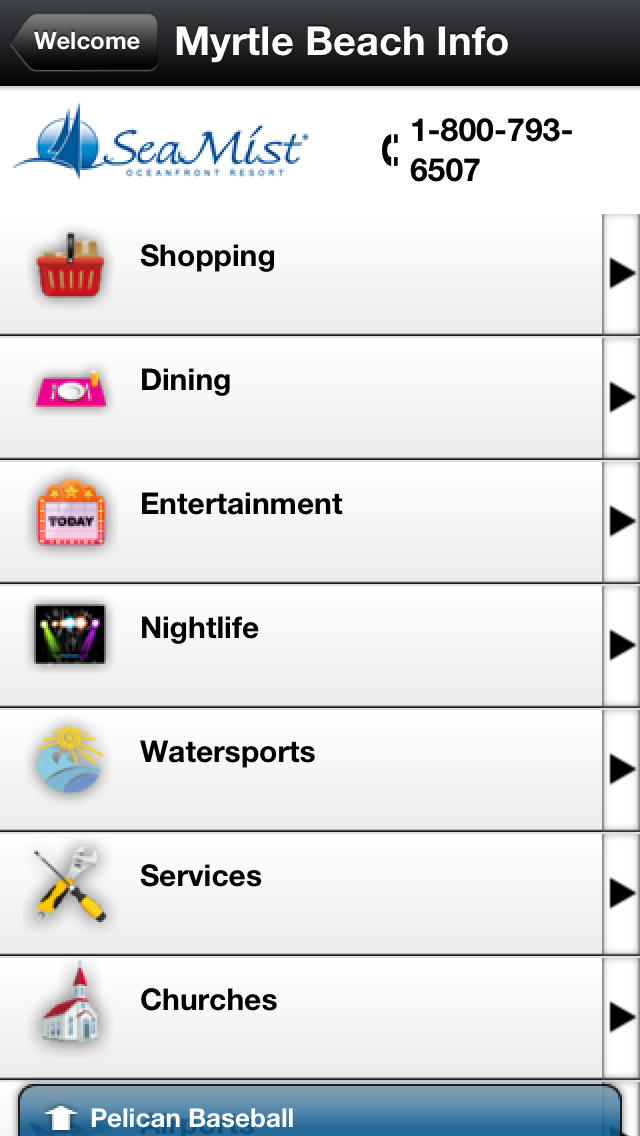
Task: Browse Nightlife options
Action: click(320, 646)
